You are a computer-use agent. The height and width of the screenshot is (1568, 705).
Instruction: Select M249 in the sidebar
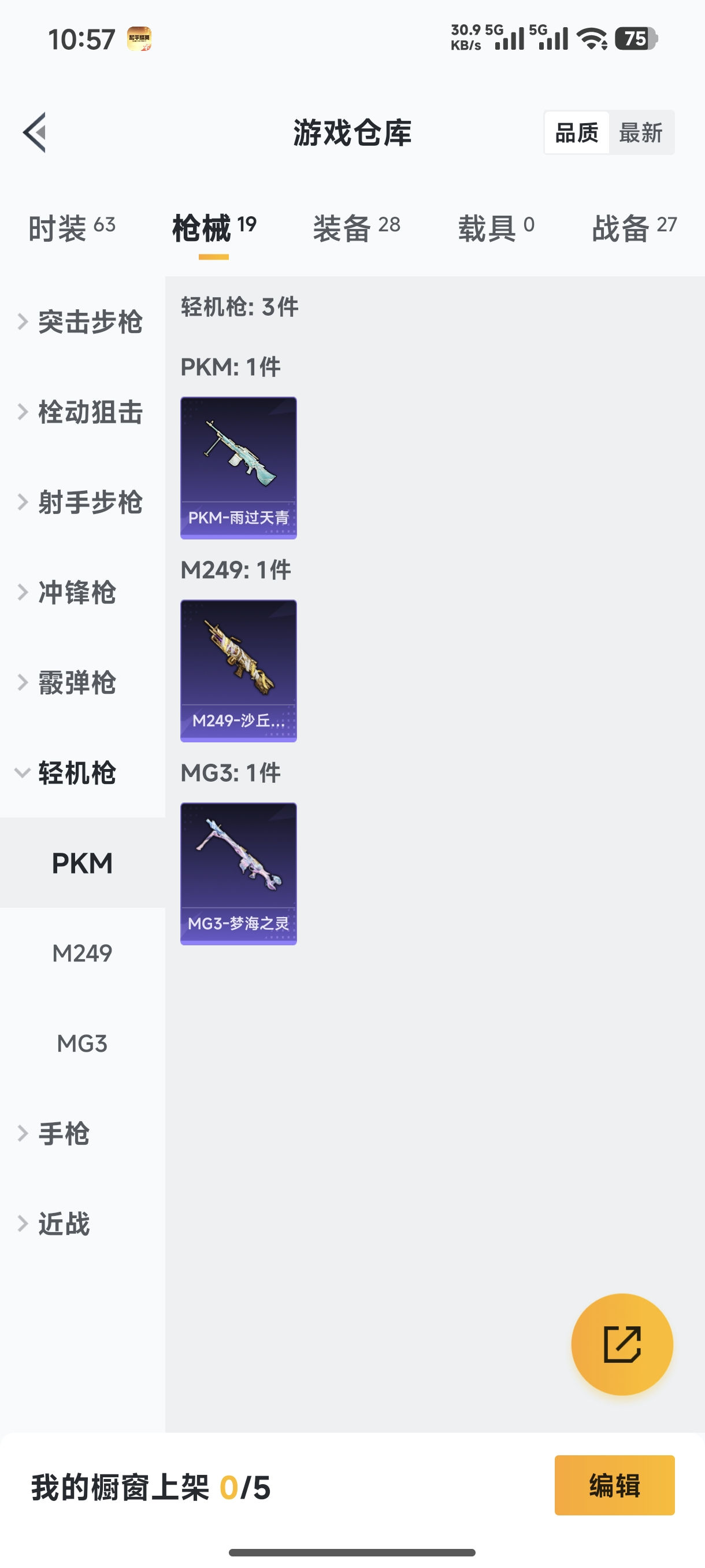[82, 954]
